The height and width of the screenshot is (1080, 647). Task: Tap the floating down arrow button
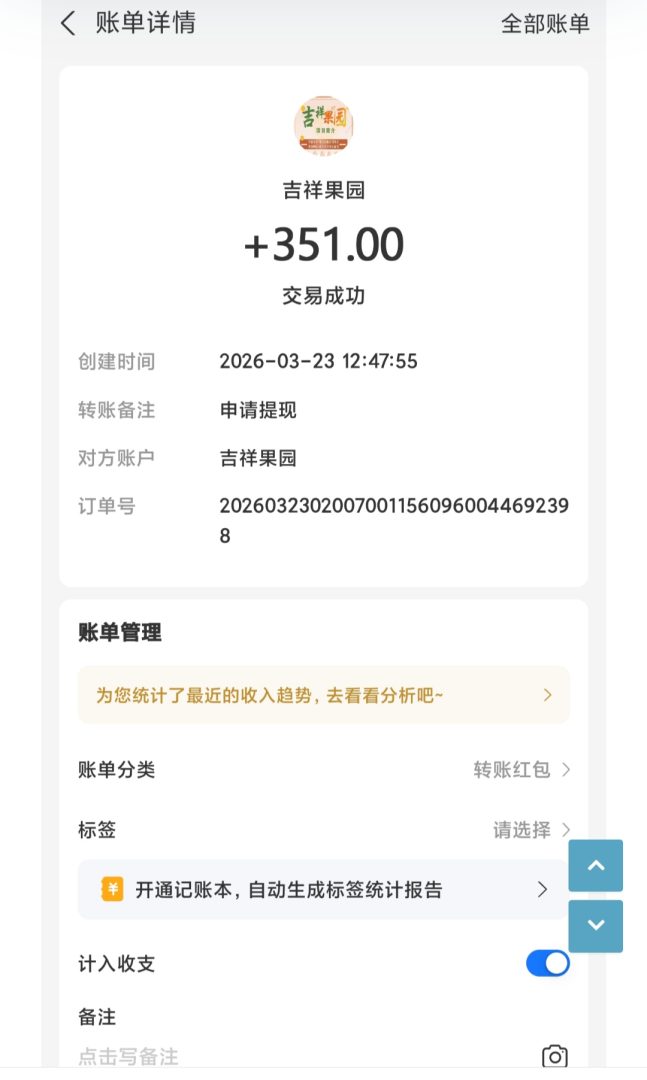pyautogui.click(x=596, y=926)
